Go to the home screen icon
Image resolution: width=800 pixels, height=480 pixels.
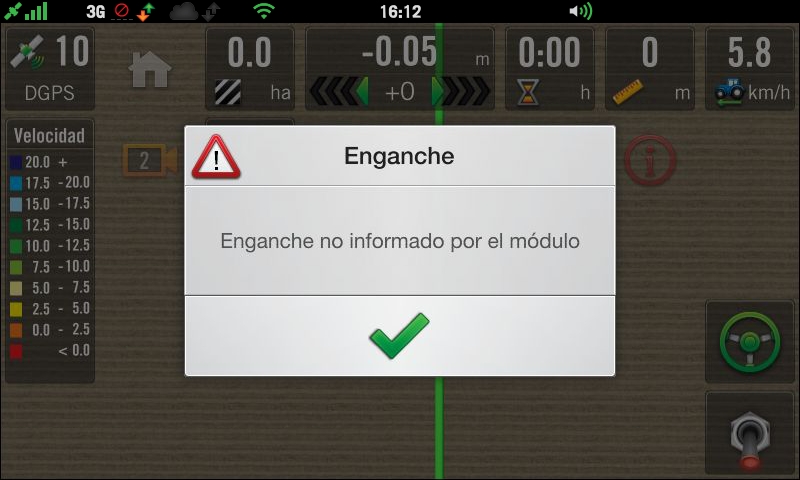pyautogui.click(x=151, y=69)
